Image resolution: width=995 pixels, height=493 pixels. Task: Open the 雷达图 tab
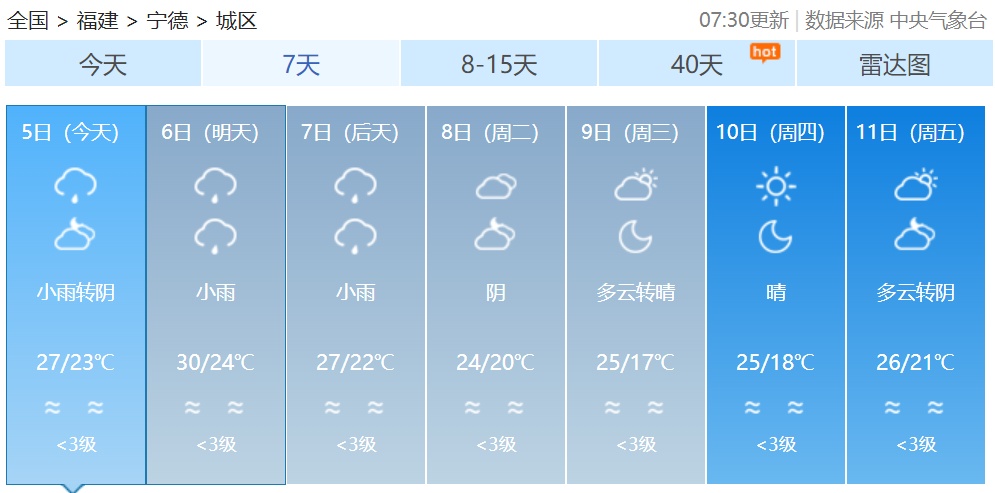tap(894, 65)
